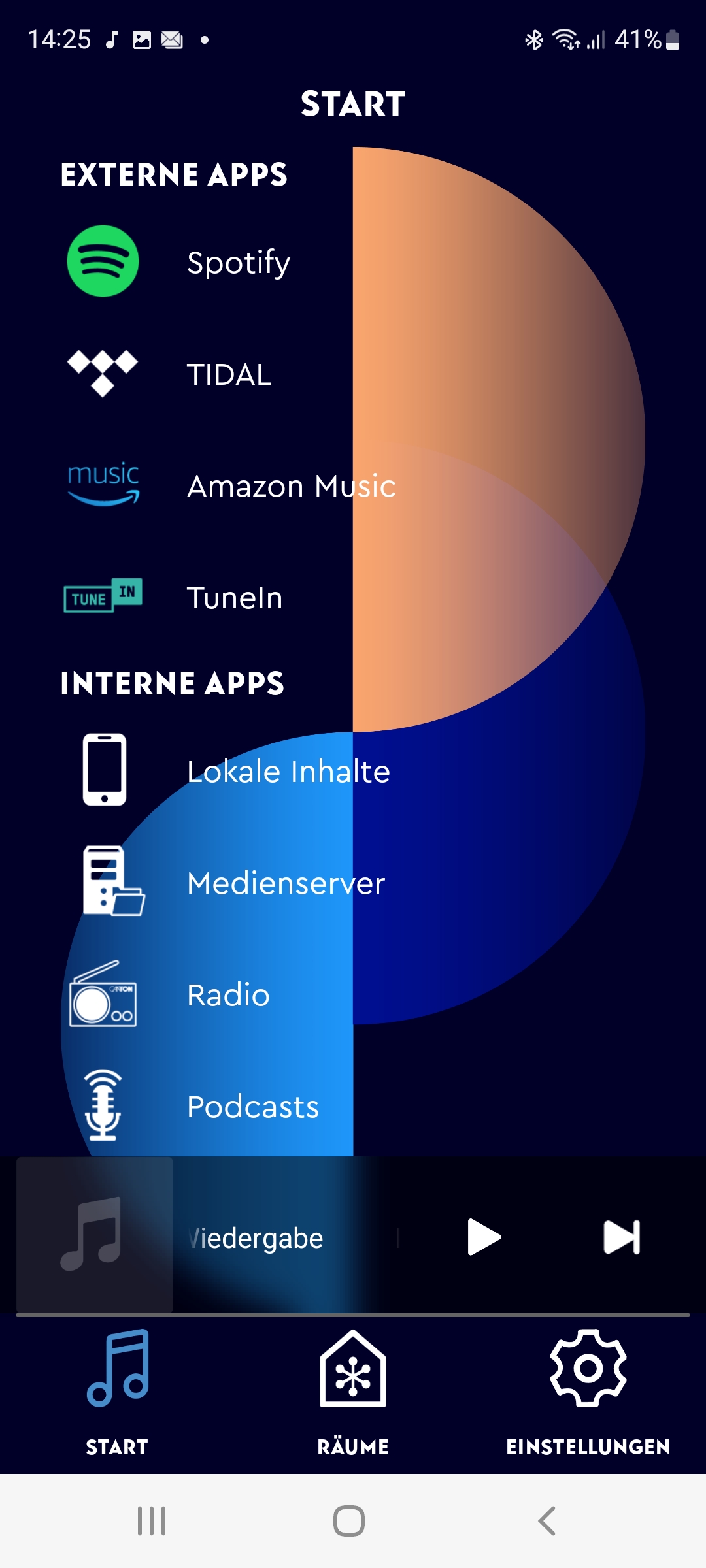Open TuneIn
Viewport: 706px width, 1568px height.
[x=353, y=598]
